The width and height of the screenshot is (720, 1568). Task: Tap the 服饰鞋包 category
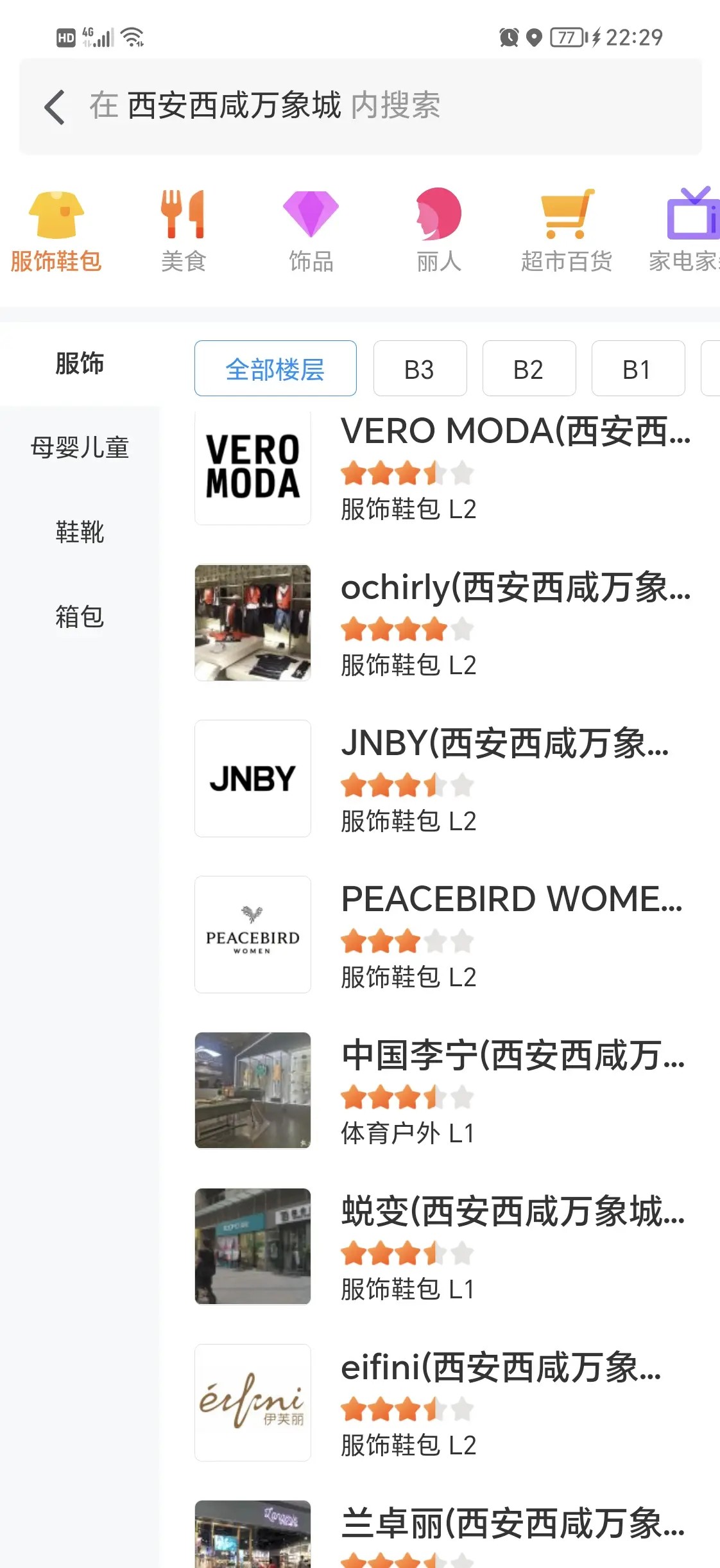pos(56,231)
